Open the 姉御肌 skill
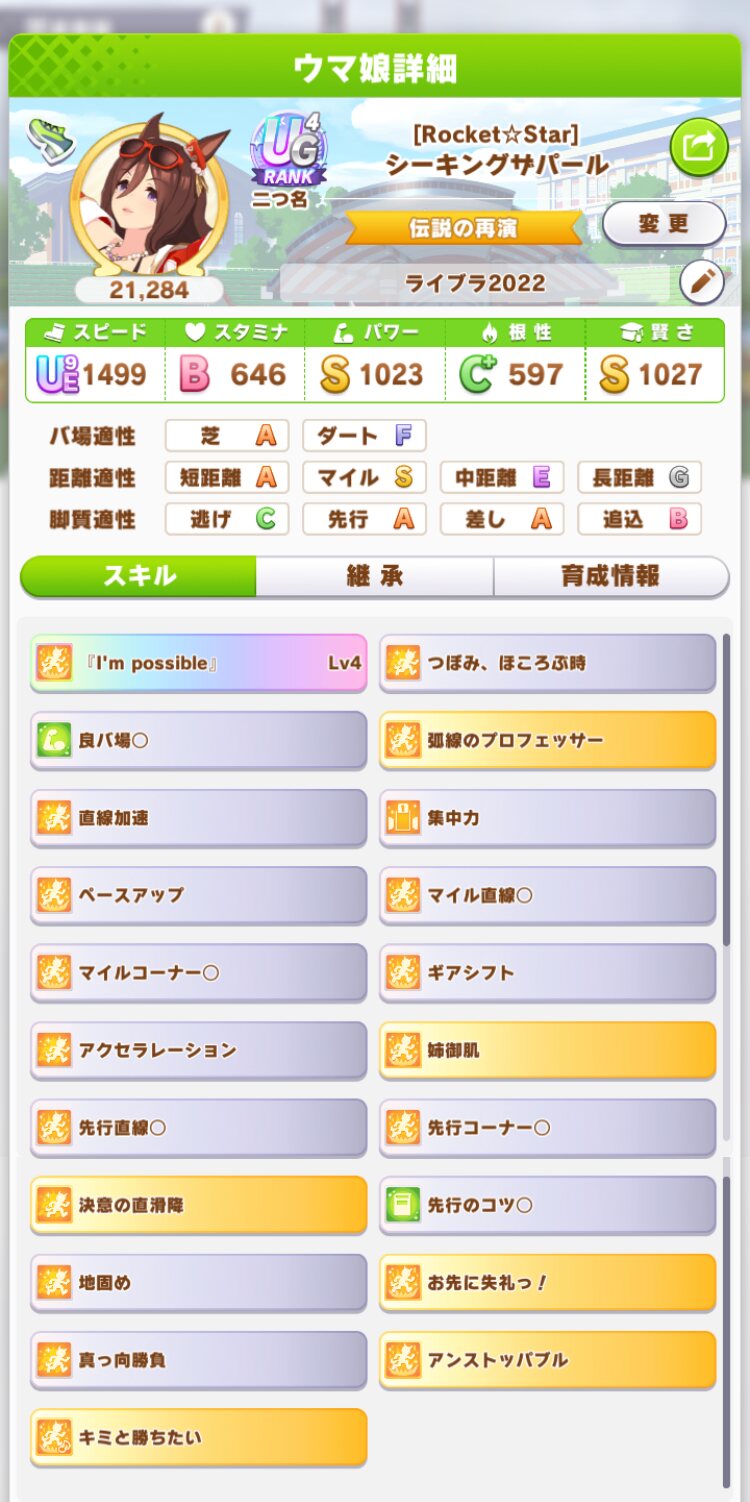Screen dimensions: 750x1502 tap(547, 1050)
